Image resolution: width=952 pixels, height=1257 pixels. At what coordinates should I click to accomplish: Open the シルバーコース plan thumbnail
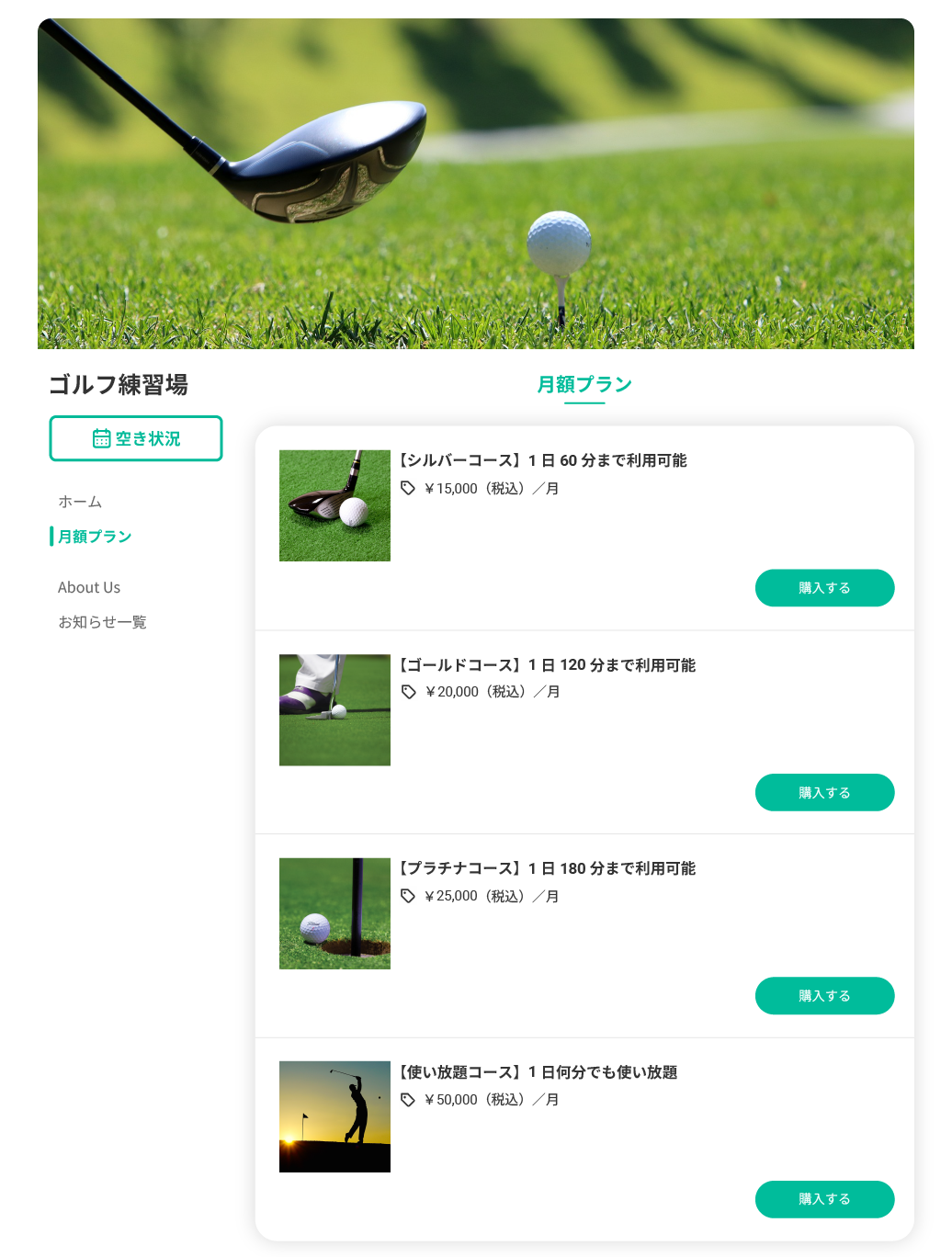[334, 505]
